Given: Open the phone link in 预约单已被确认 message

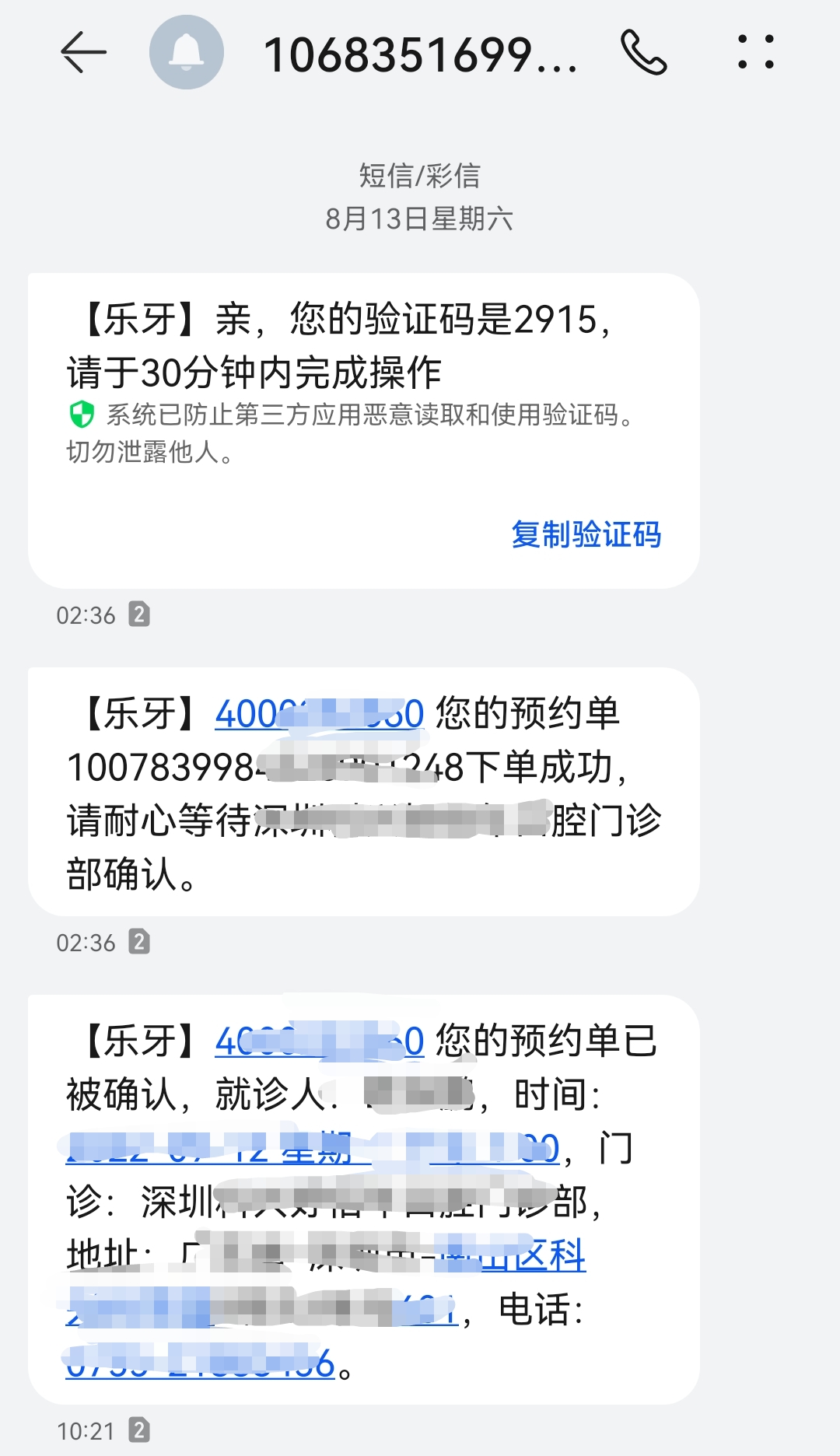Looking at the screenshot, I should [320, 1041].
